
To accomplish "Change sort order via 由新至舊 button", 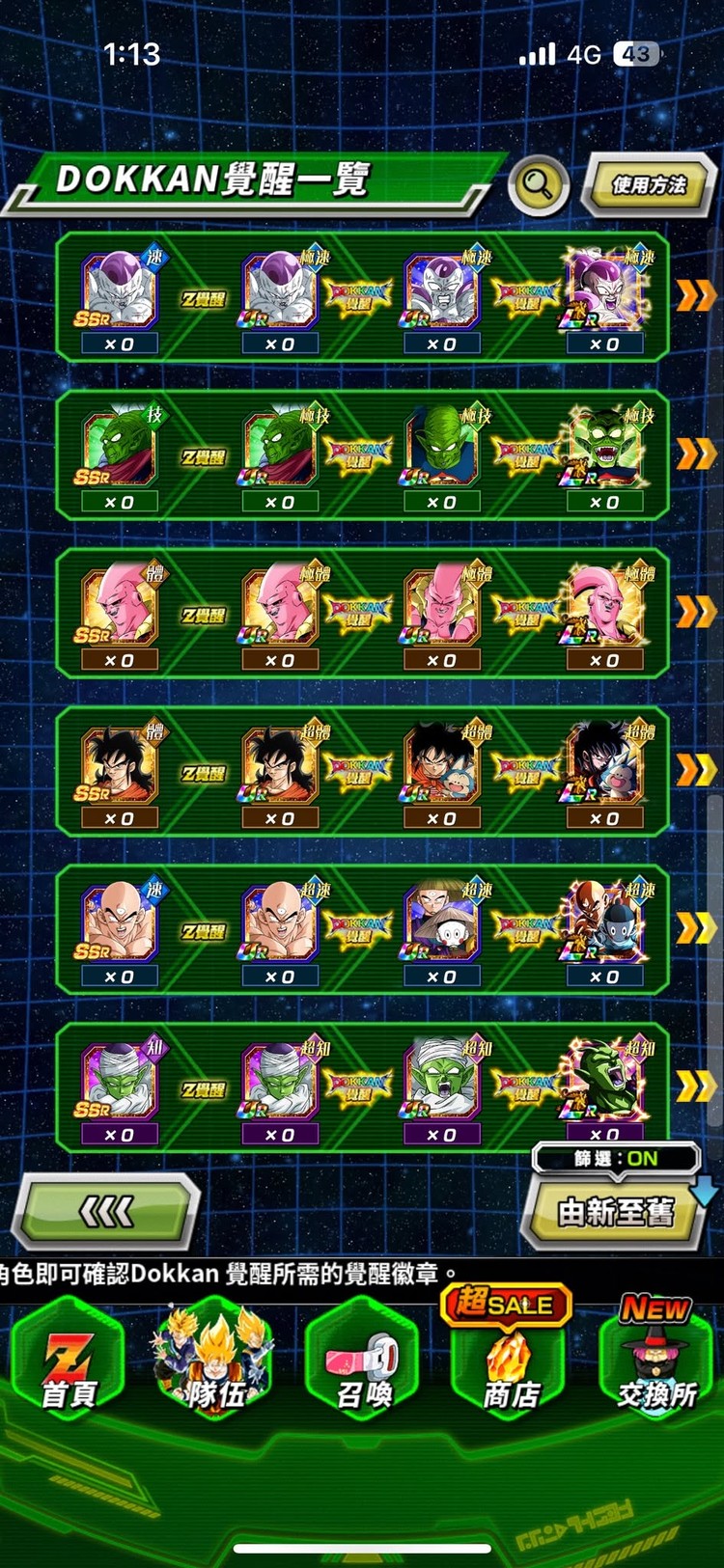I will [615, 1212].
